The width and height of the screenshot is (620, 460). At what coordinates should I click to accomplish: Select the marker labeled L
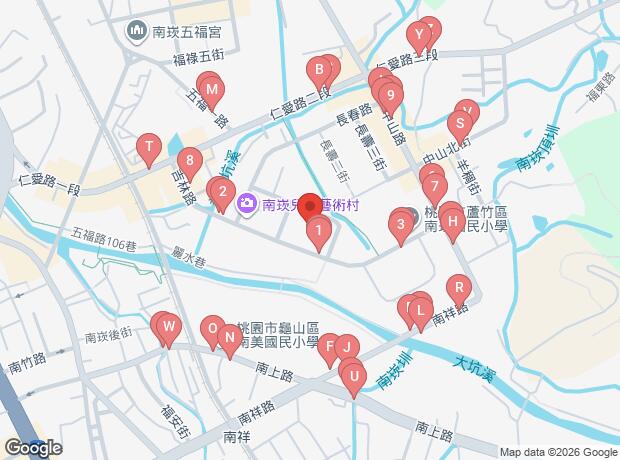pyautogui.click(x=419, y=311)
